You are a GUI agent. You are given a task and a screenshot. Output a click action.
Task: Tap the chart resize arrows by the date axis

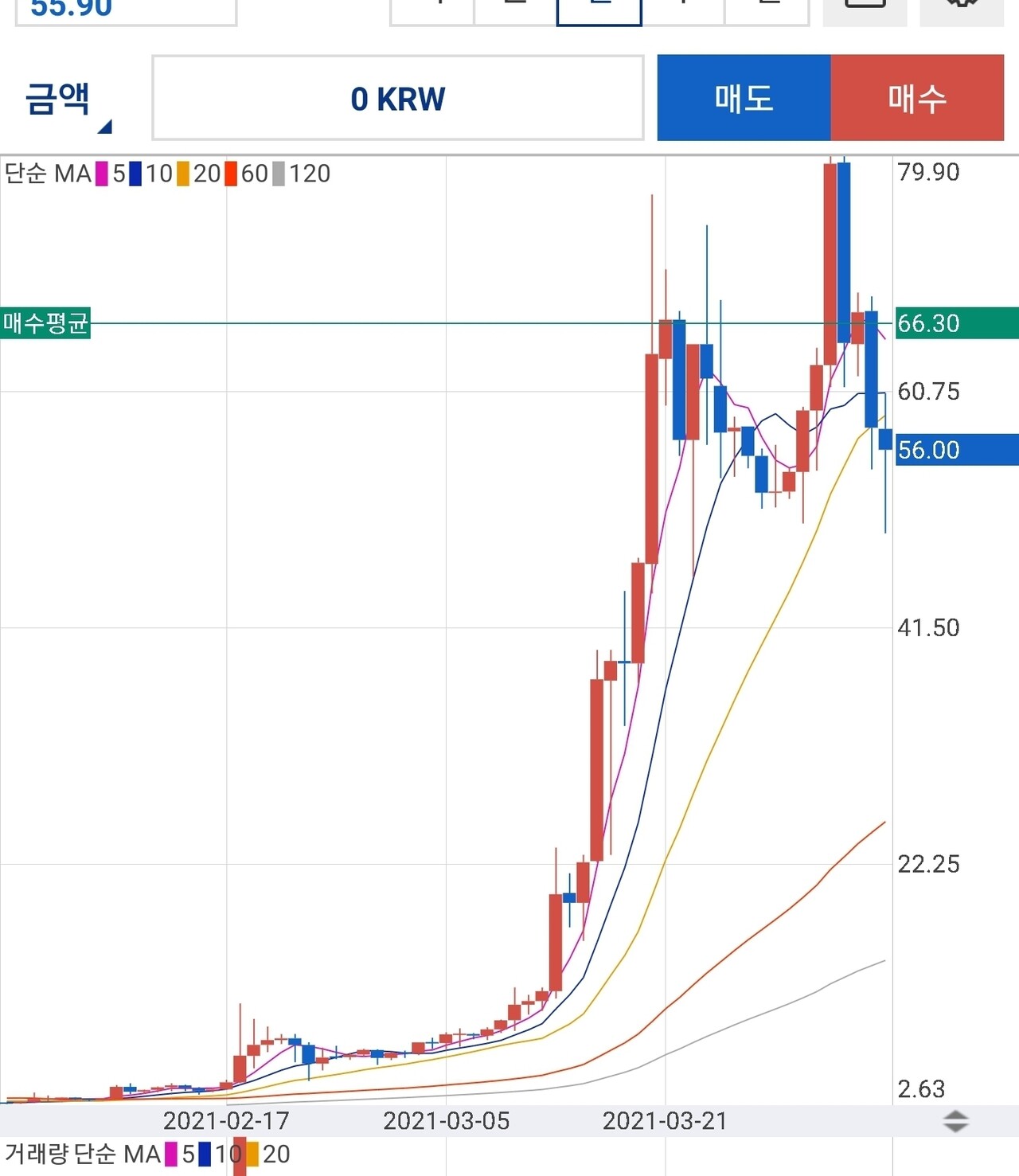(955, 1122)
